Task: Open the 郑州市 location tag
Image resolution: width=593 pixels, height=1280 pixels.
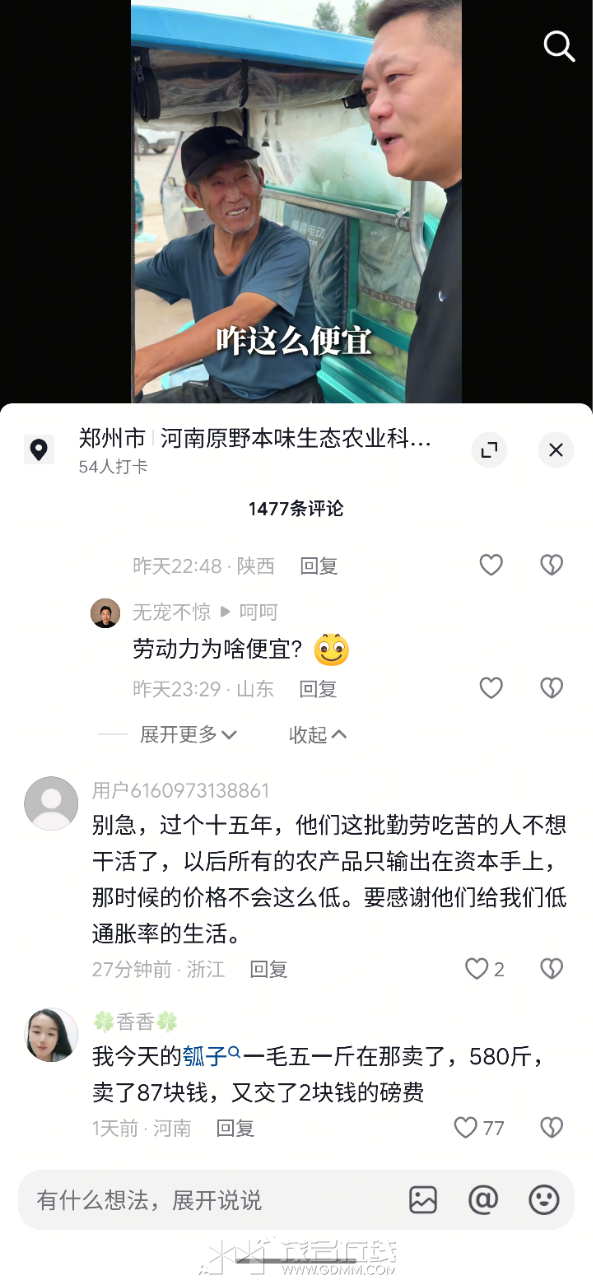Action: pyautogui.click(x=112, y=438)
